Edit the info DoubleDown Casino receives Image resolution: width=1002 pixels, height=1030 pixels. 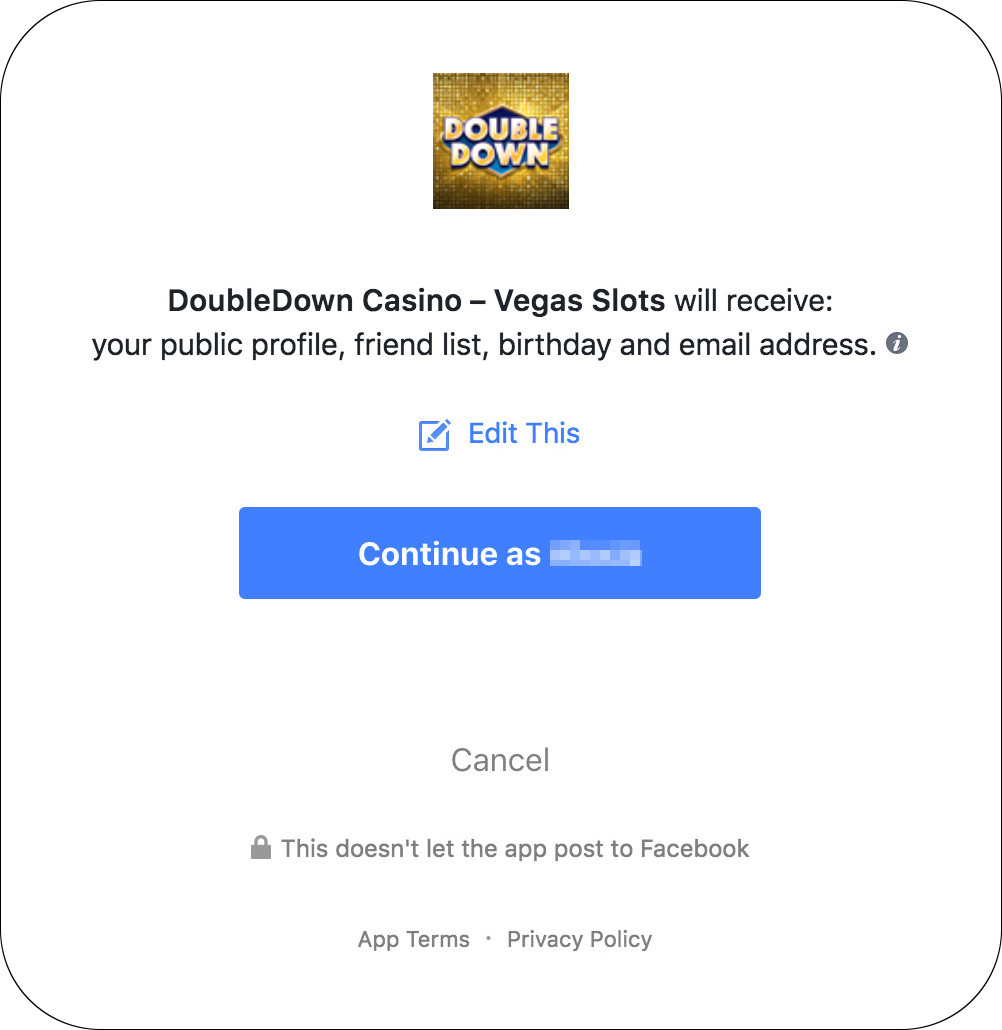click(500, 434)
